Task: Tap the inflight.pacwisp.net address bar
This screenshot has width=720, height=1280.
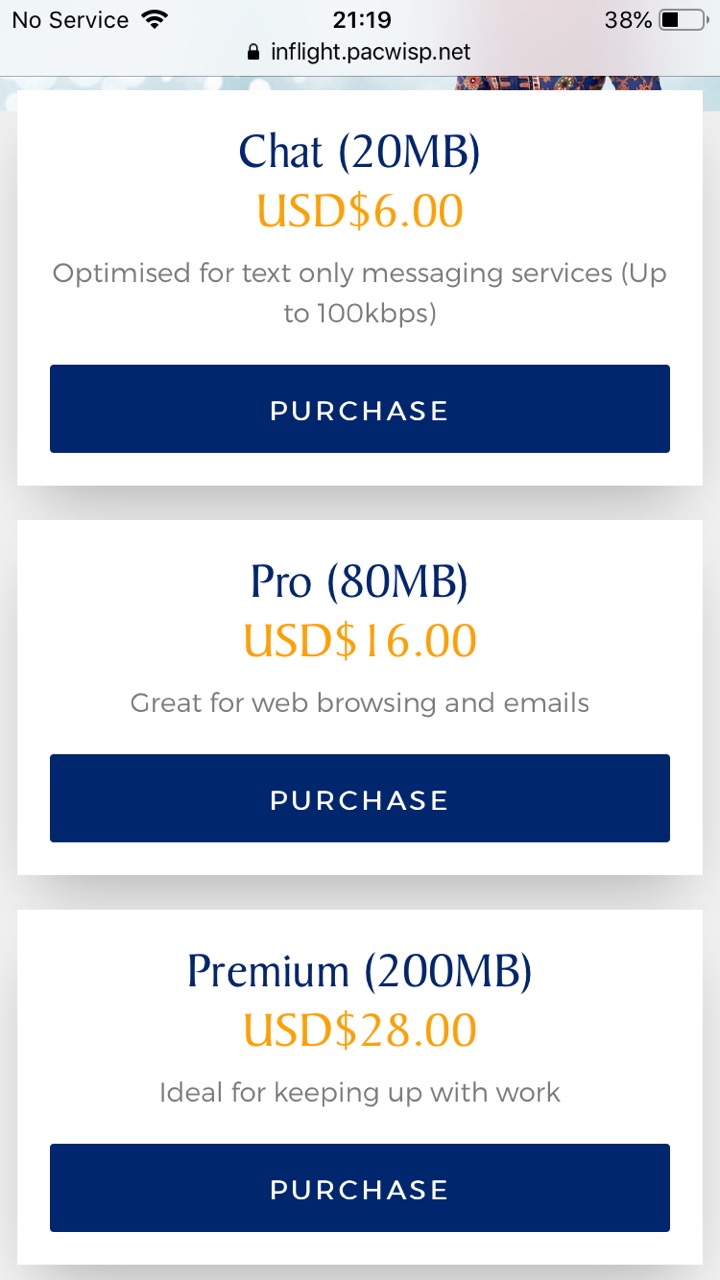Action: tap(359, 52)
